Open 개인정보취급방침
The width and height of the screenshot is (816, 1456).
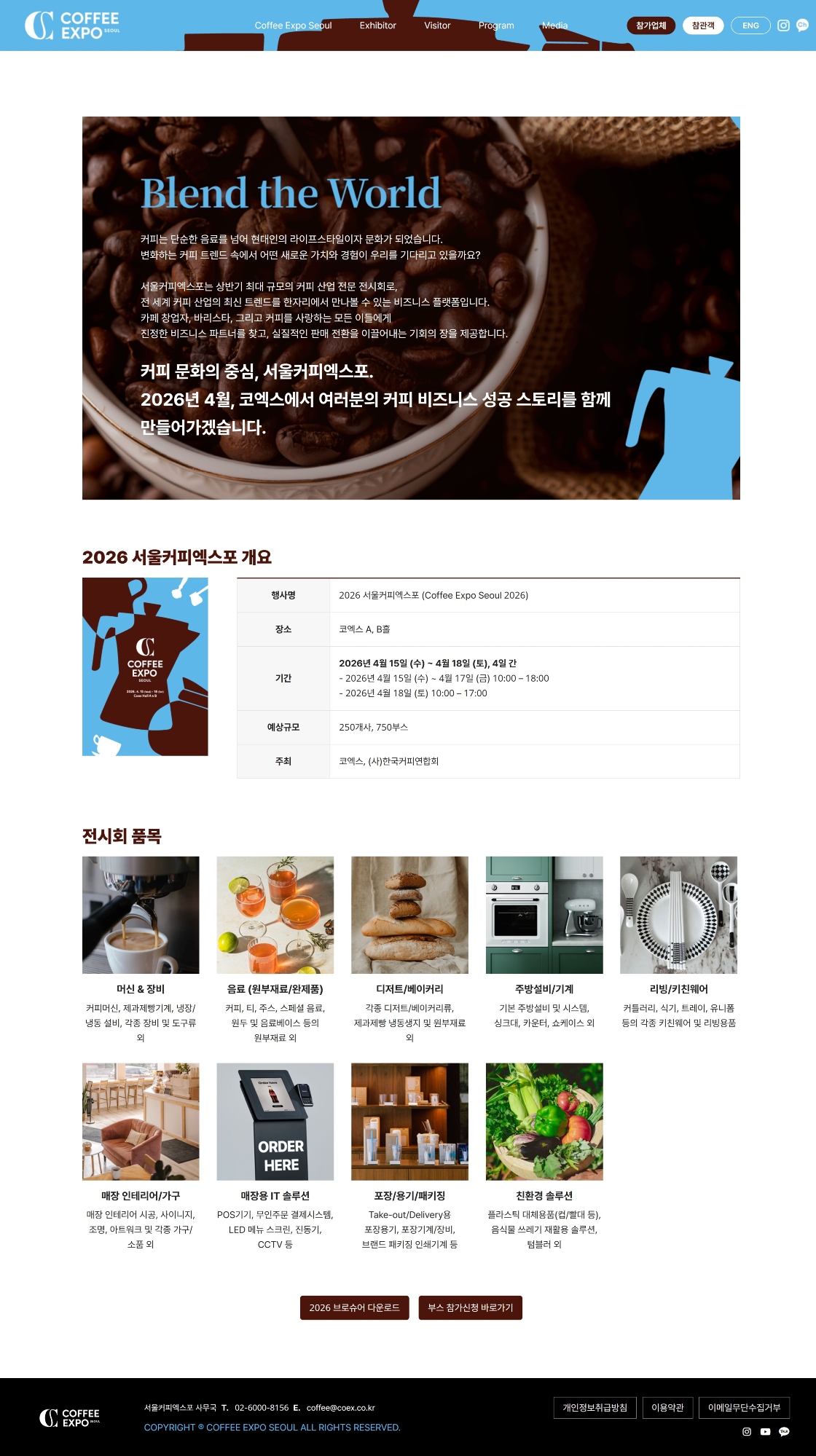[x=595, y=1408]
